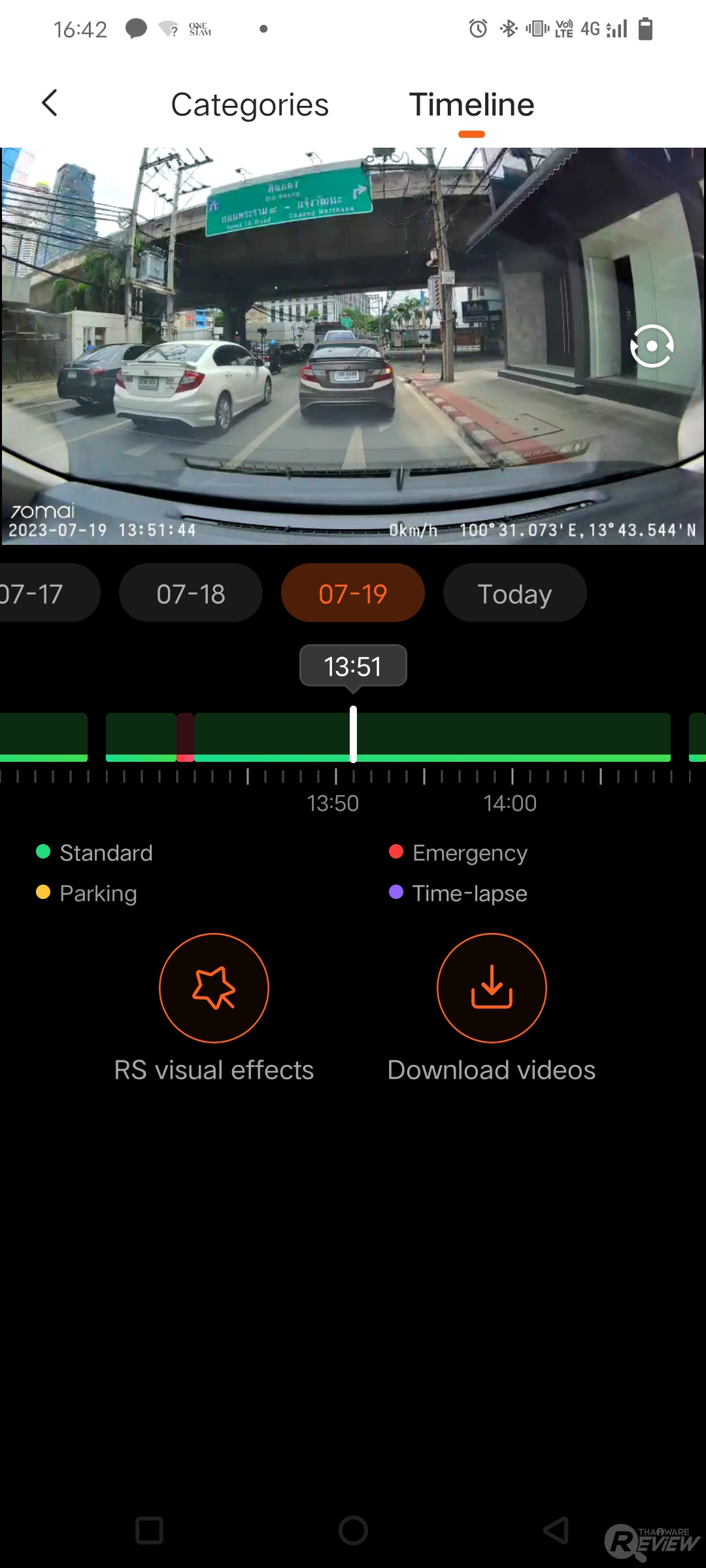Screen dimensions: 706x1568
Task: Tap the camera switch icon on video
Action: pyautogui.click(x=652, y=346)
